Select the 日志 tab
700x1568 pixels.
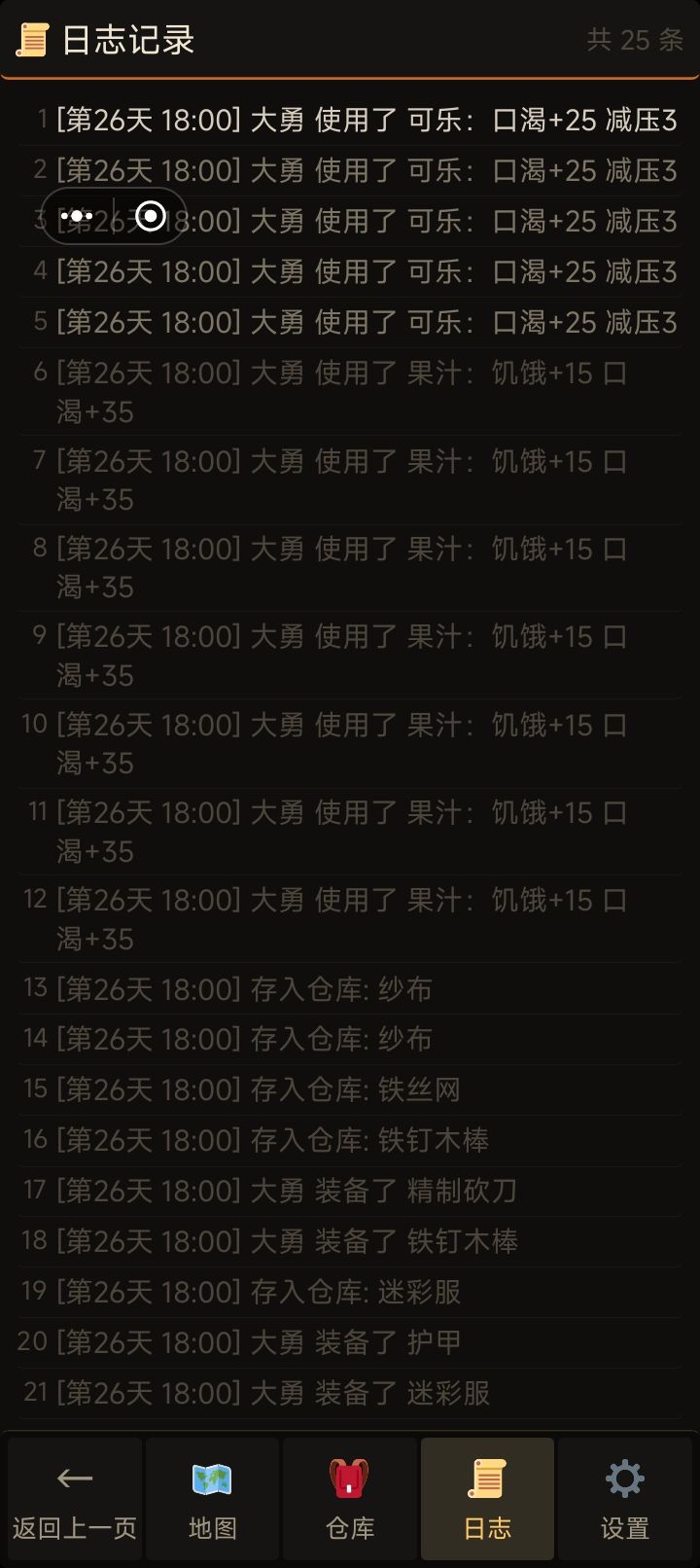[x=487, y=1498]
